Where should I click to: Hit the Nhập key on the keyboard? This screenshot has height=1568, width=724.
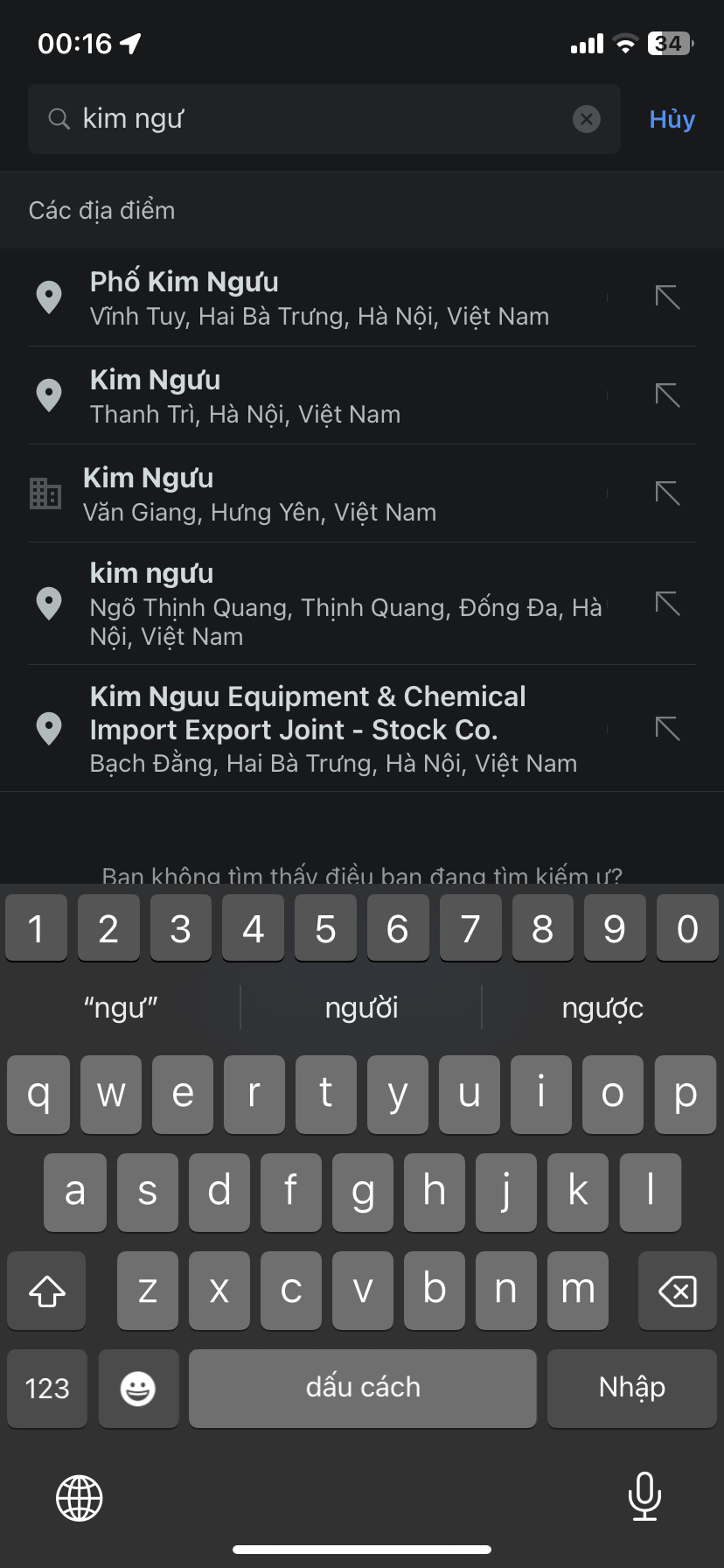(631, 1388)
